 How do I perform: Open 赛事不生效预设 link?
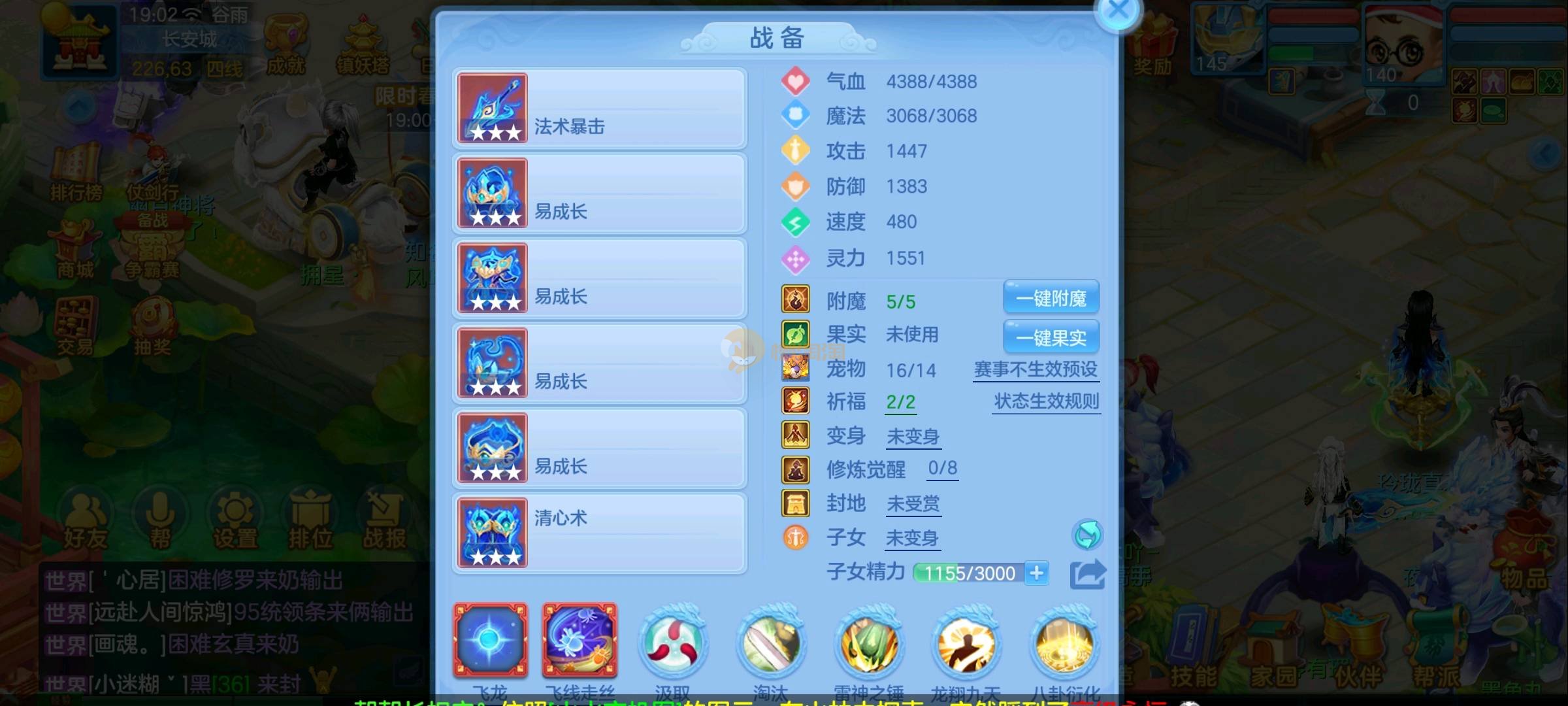point(1036,370)
